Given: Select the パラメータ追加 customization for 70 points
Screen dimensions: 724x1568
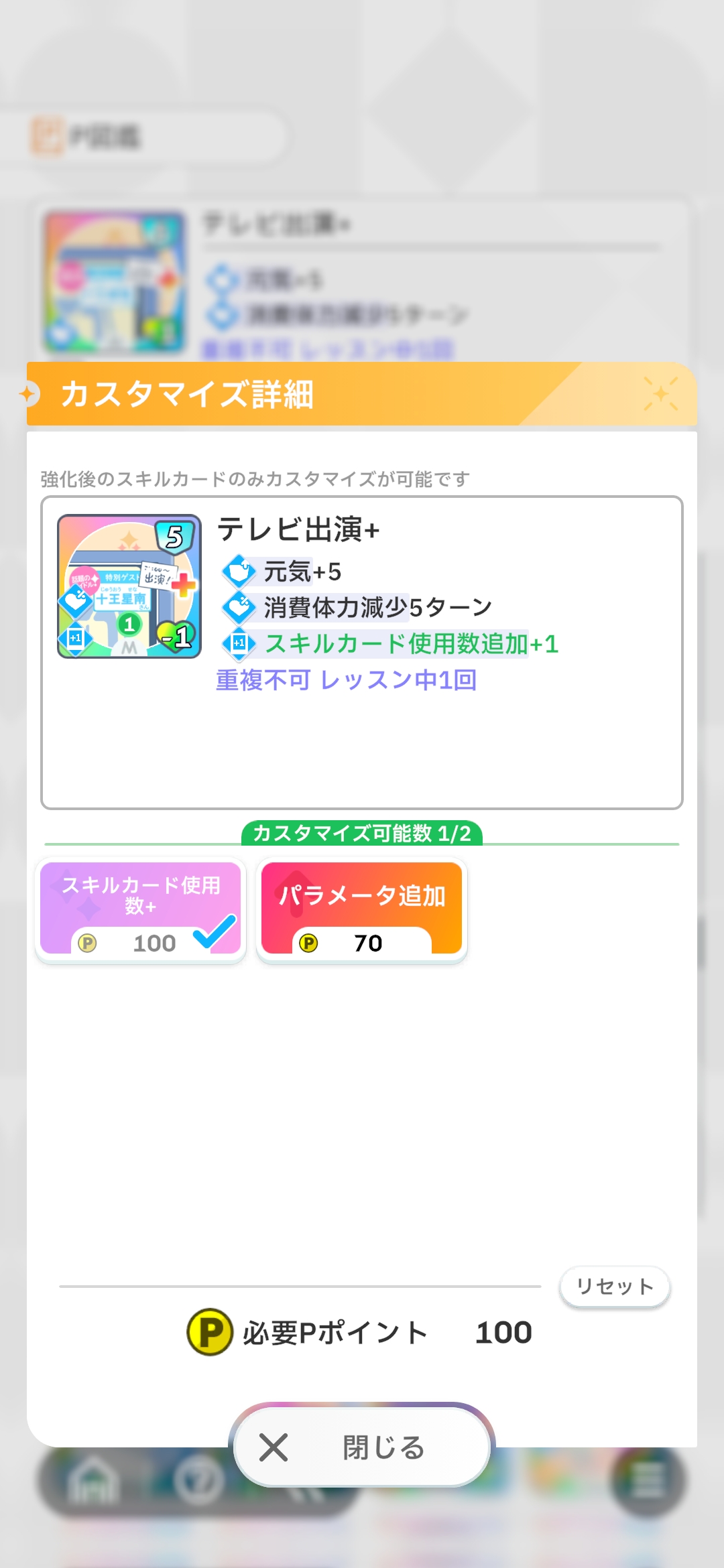Looking at the screenshot, I should pyautogui.click(x=361, y=909).
